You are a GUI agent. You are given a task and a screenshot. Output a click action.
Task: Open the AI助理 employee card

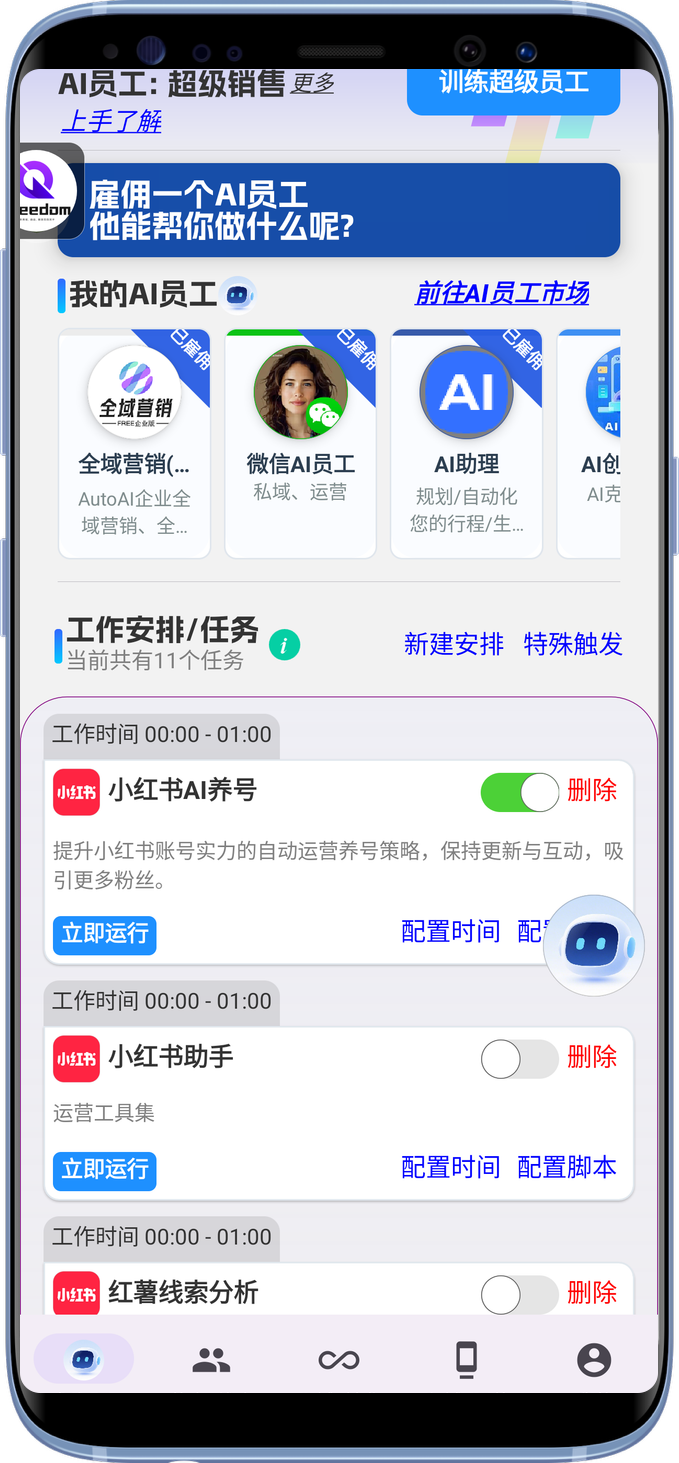(x=466, y=443)
